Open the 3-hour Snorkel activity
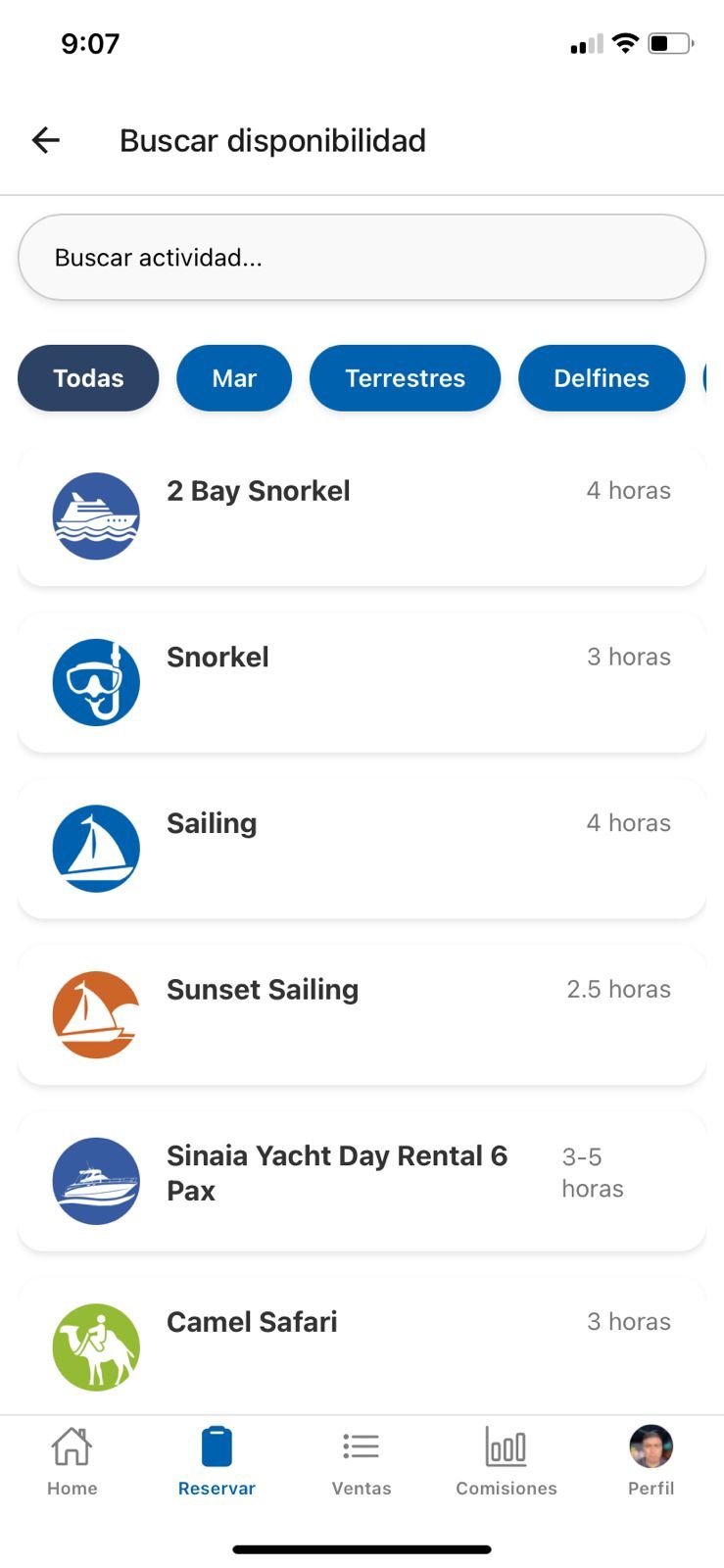The image size is (724, 1568). [x=362, y=682]
